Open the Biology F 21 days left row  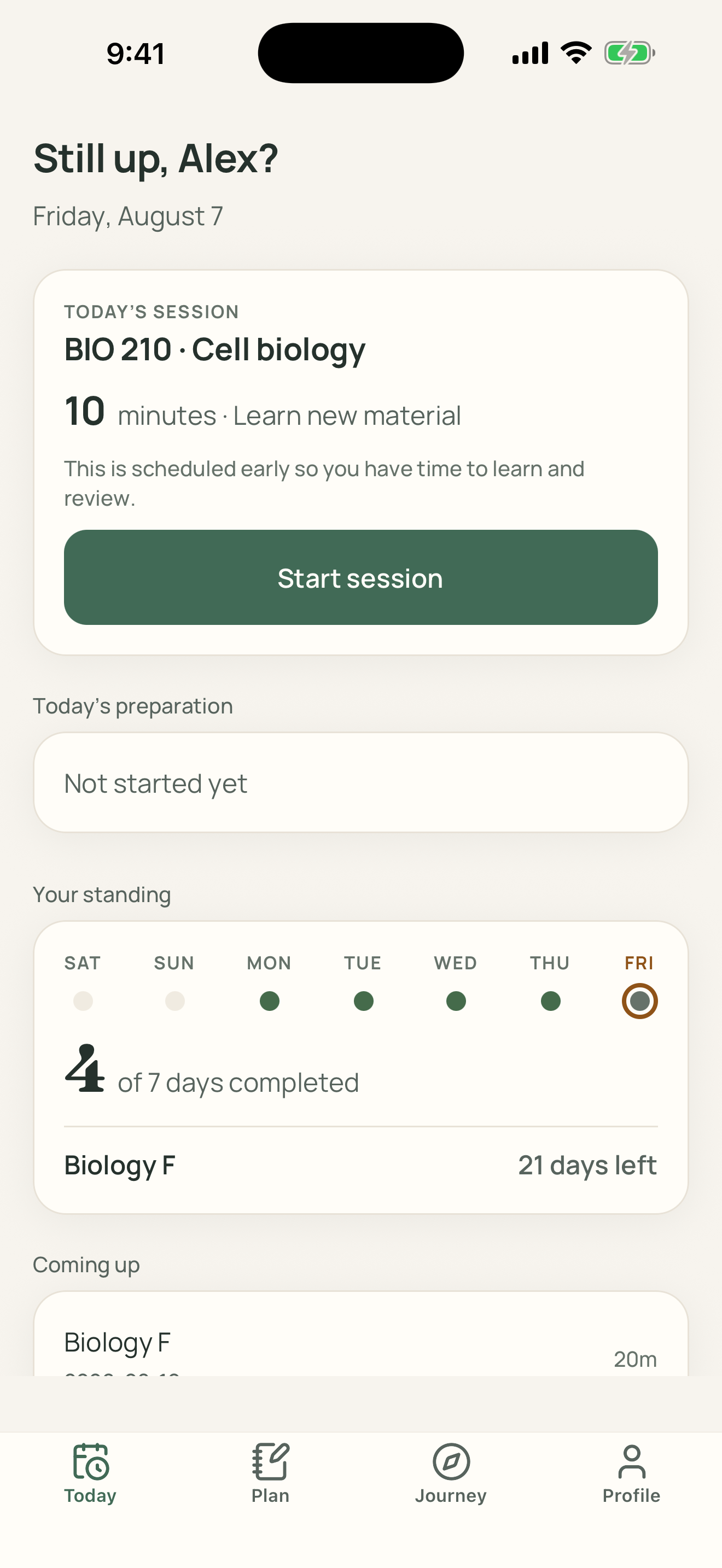360,1165
